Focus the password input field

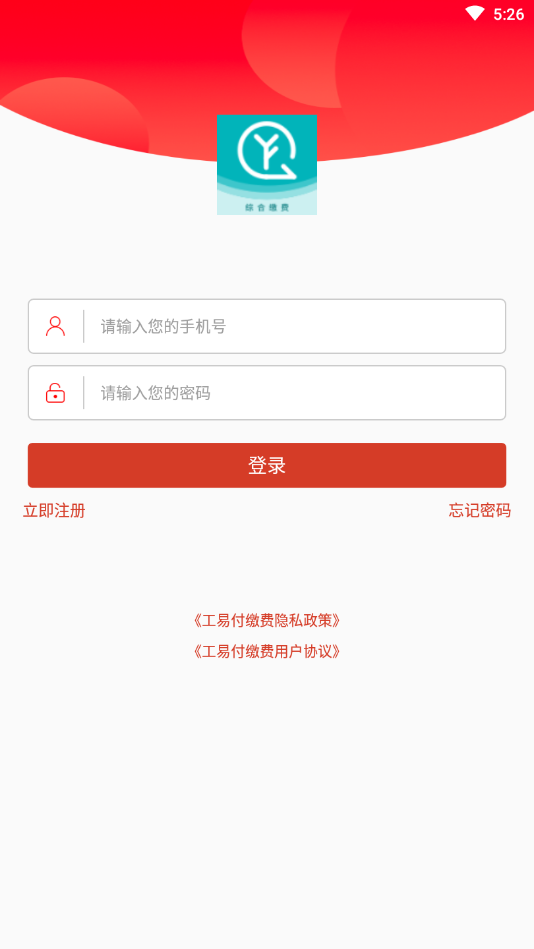pos(267,393)
